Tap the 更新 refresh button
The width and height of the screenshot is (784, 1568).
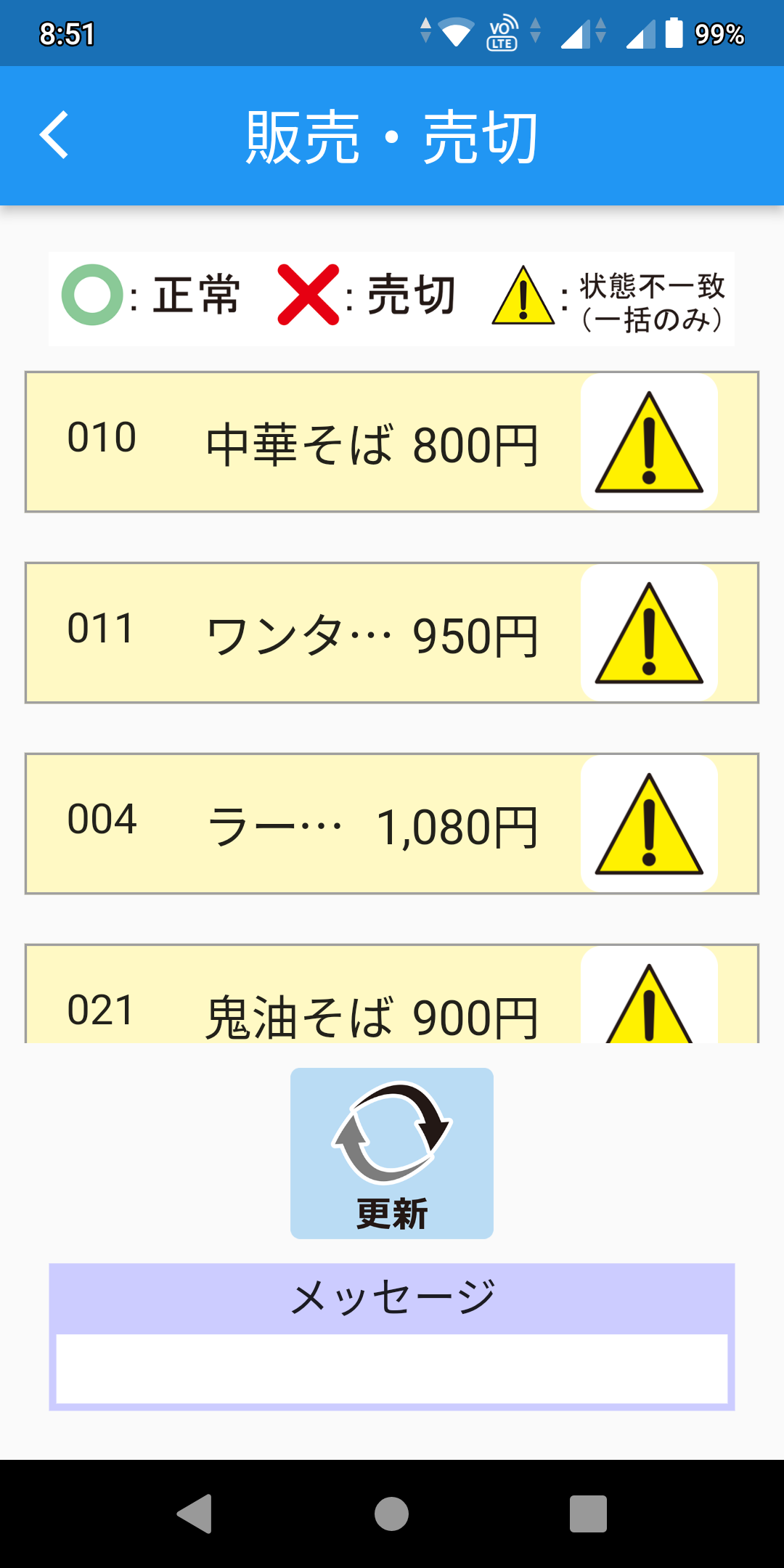pyautogui.click(x=392, y=1153)
